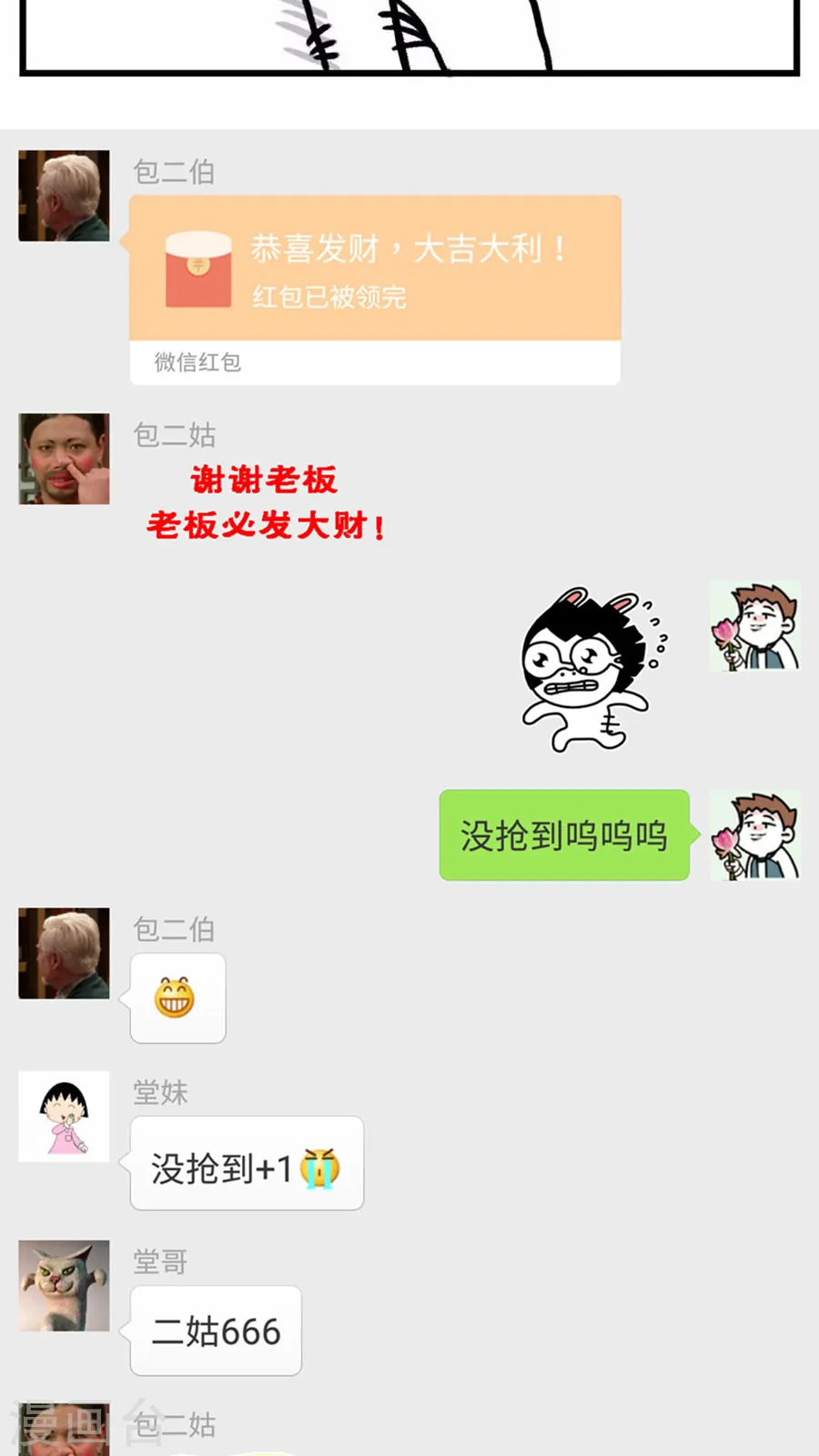Click 包二姑's nose-picking avatar
Viewport: 819px width, 1456px height.
pos(64,460)
